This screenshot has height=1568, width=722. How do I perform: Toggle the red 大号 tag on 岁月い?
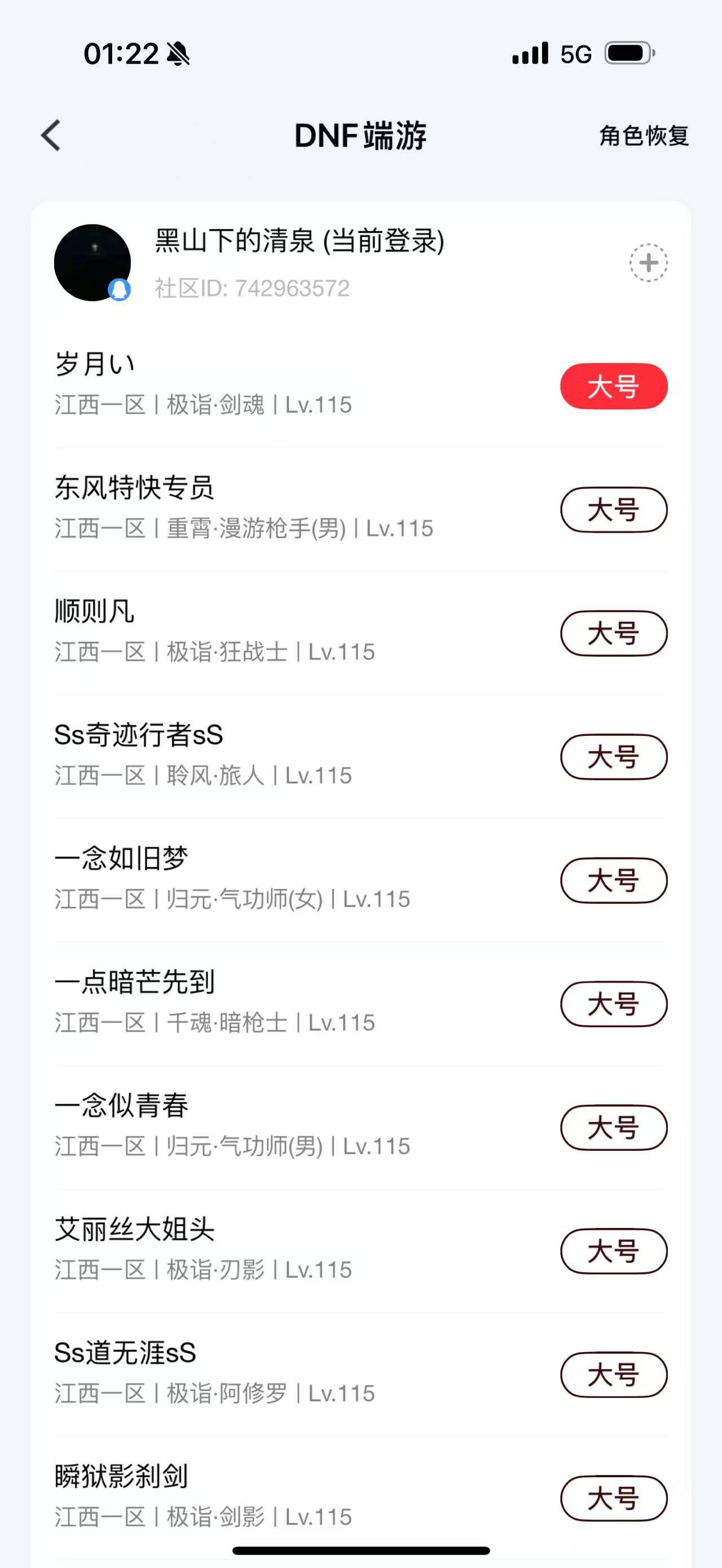pyautogui.click(x=613, y=385)
